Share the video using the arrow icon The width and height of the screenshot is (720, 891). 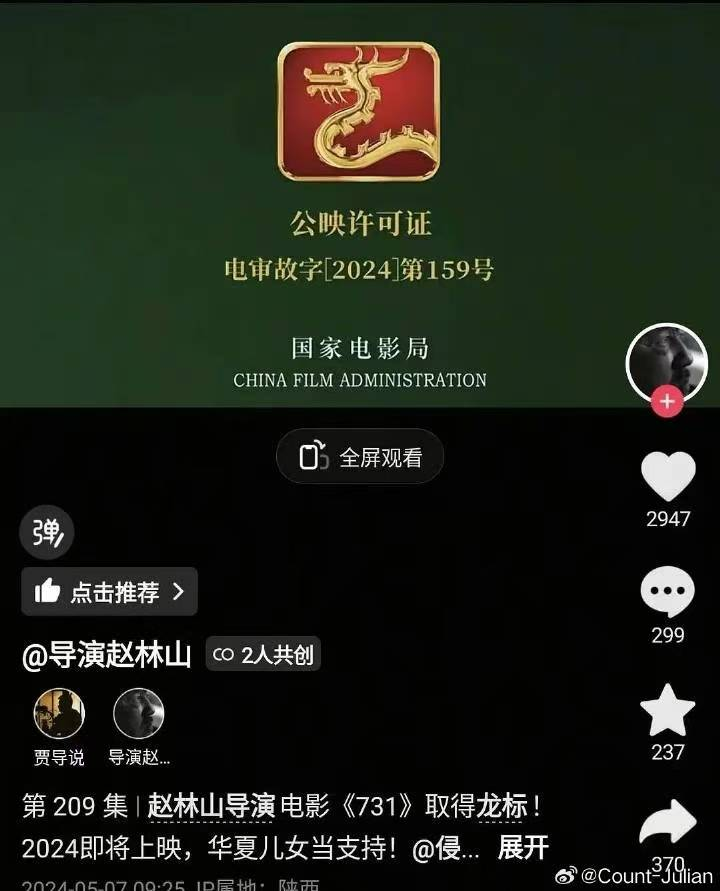[x=667, y=824]
